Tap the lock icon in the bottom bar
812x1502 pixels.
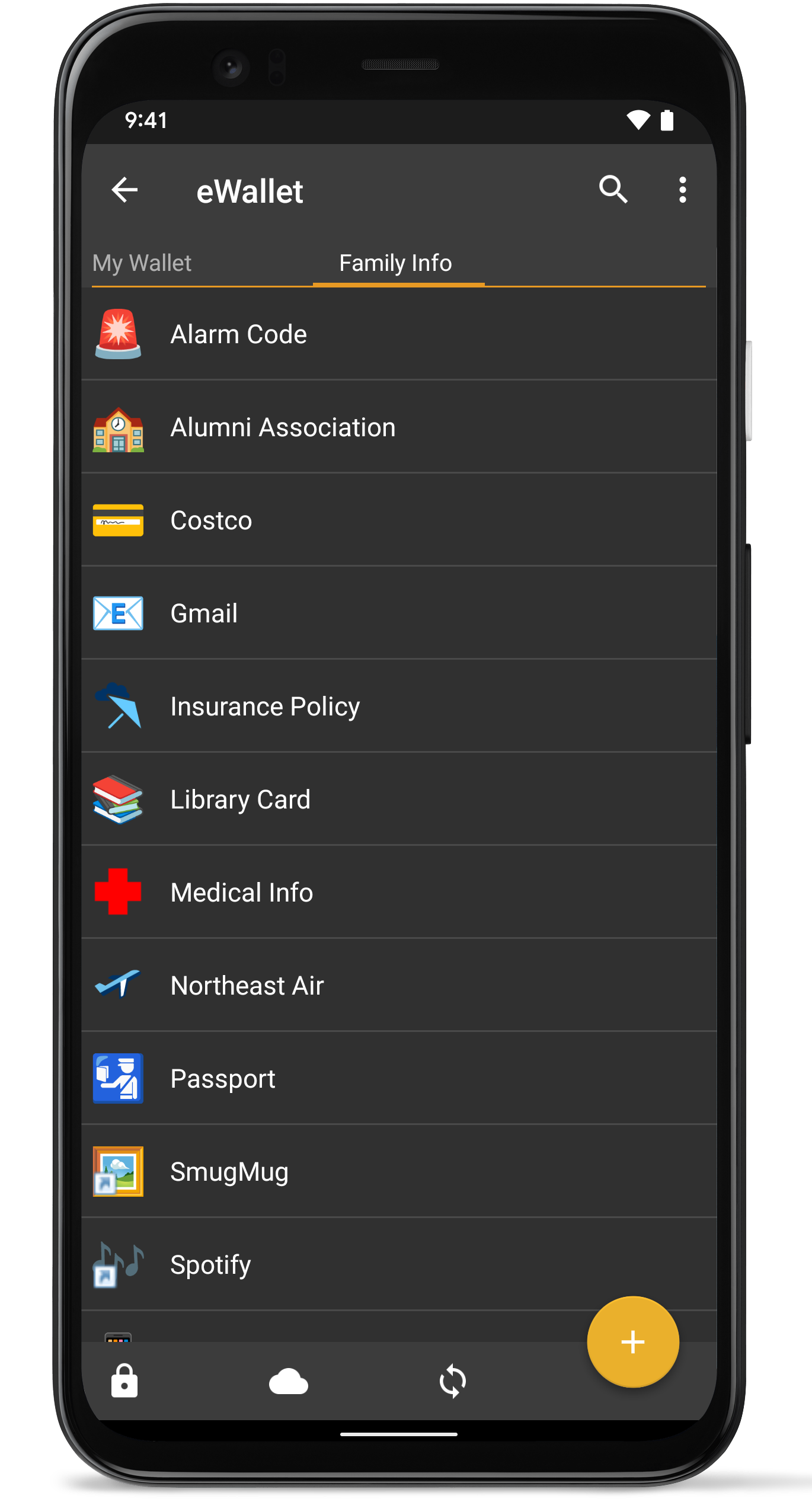tap(125, 1382)
